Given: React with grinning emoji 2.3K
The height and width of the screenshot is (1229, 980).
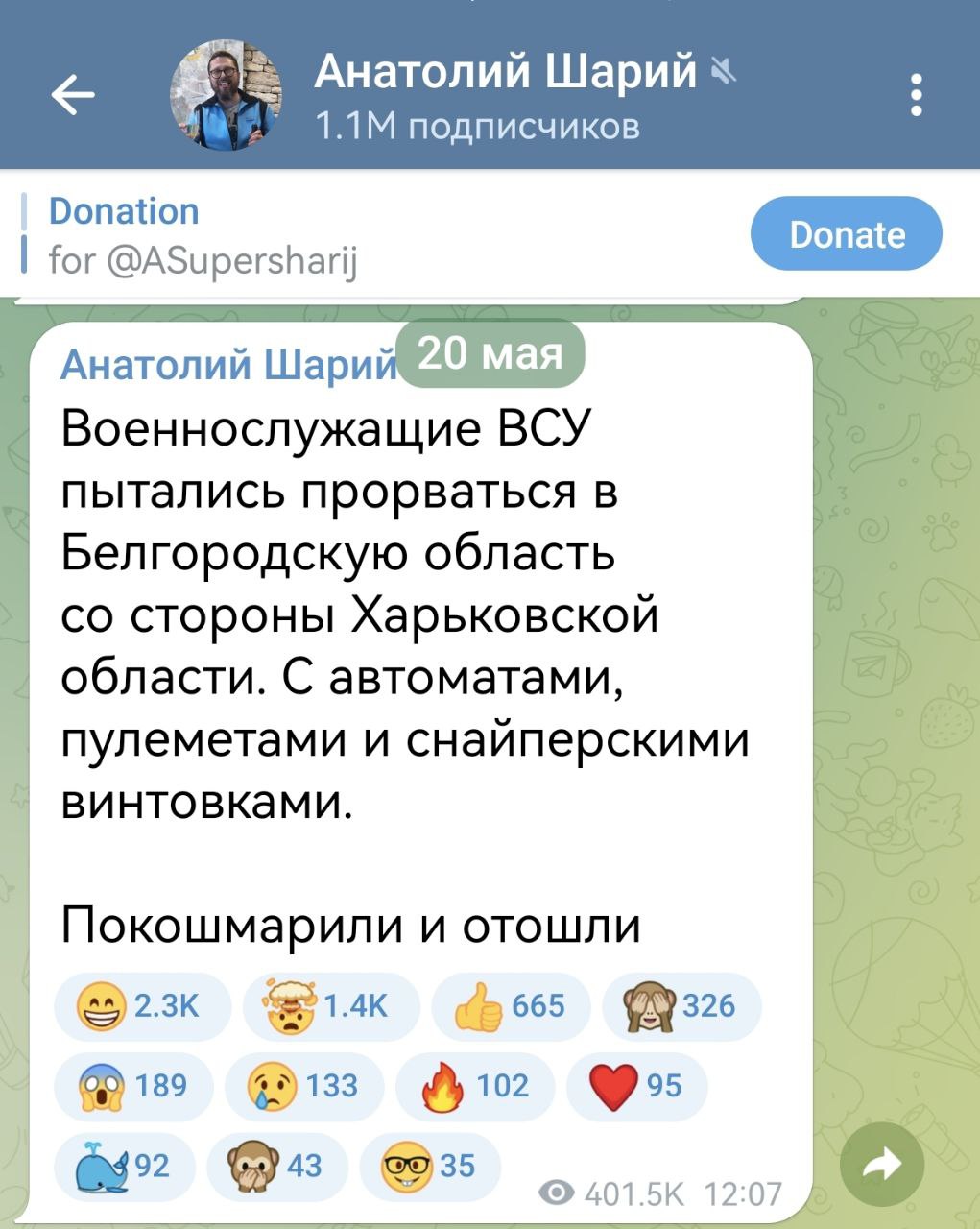Looking at the screenshot, I should pos(142,1006).
